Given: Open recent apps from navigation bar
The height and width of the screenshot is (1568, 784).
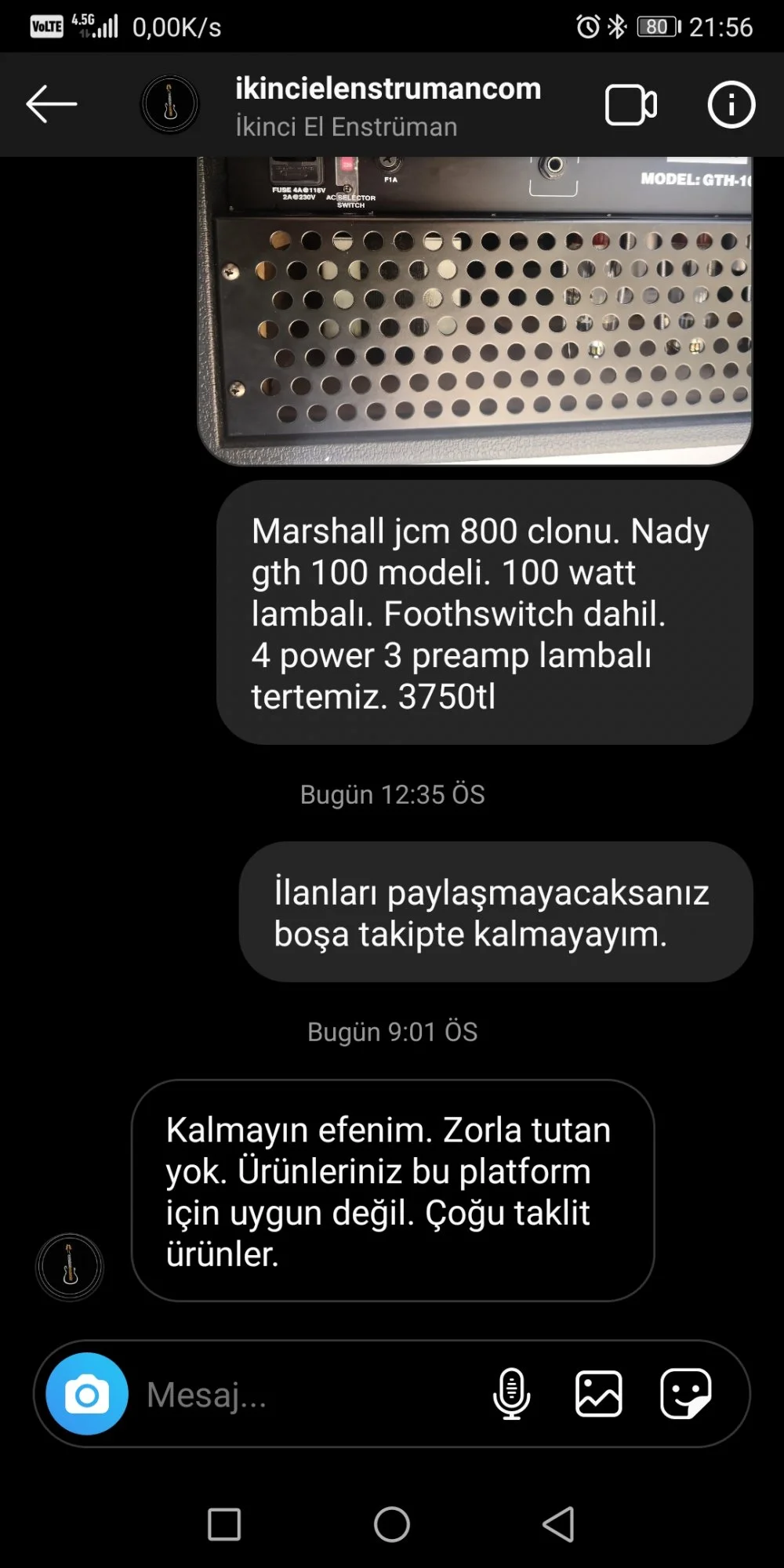Looking at the screenshot, I should [224, 1525].
